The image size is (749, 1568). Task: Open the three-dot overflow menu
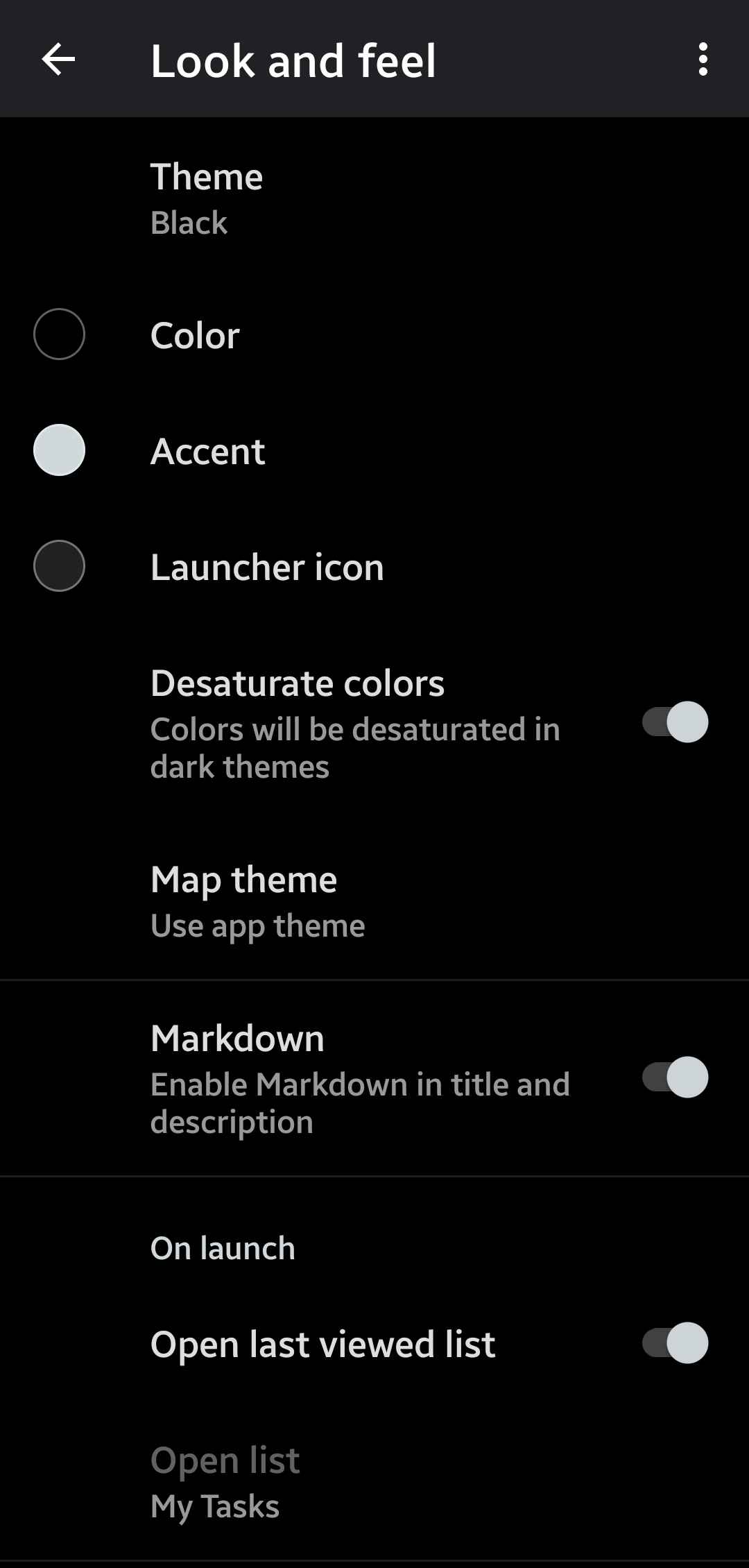pos(703,59)
